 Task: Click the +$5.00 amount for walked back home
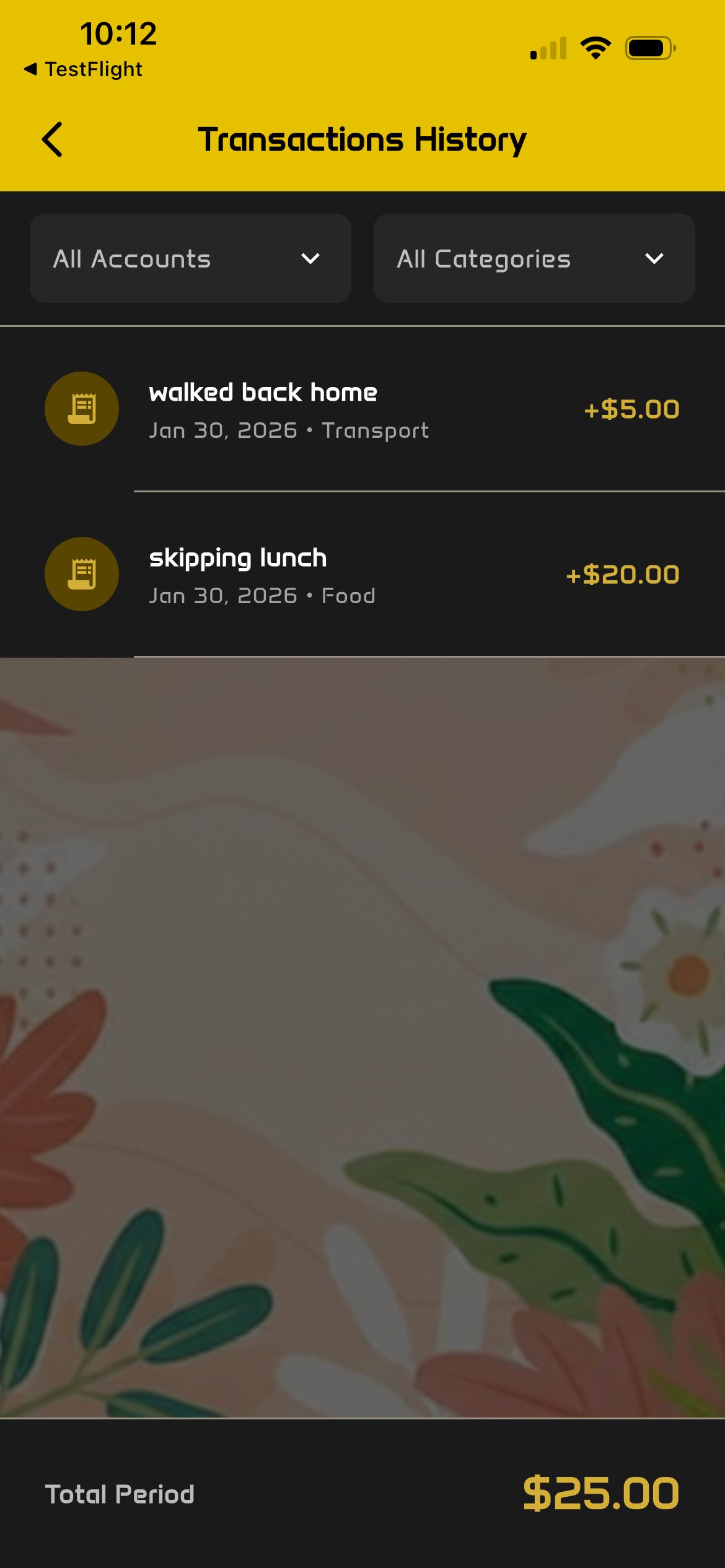pos(631,408)
